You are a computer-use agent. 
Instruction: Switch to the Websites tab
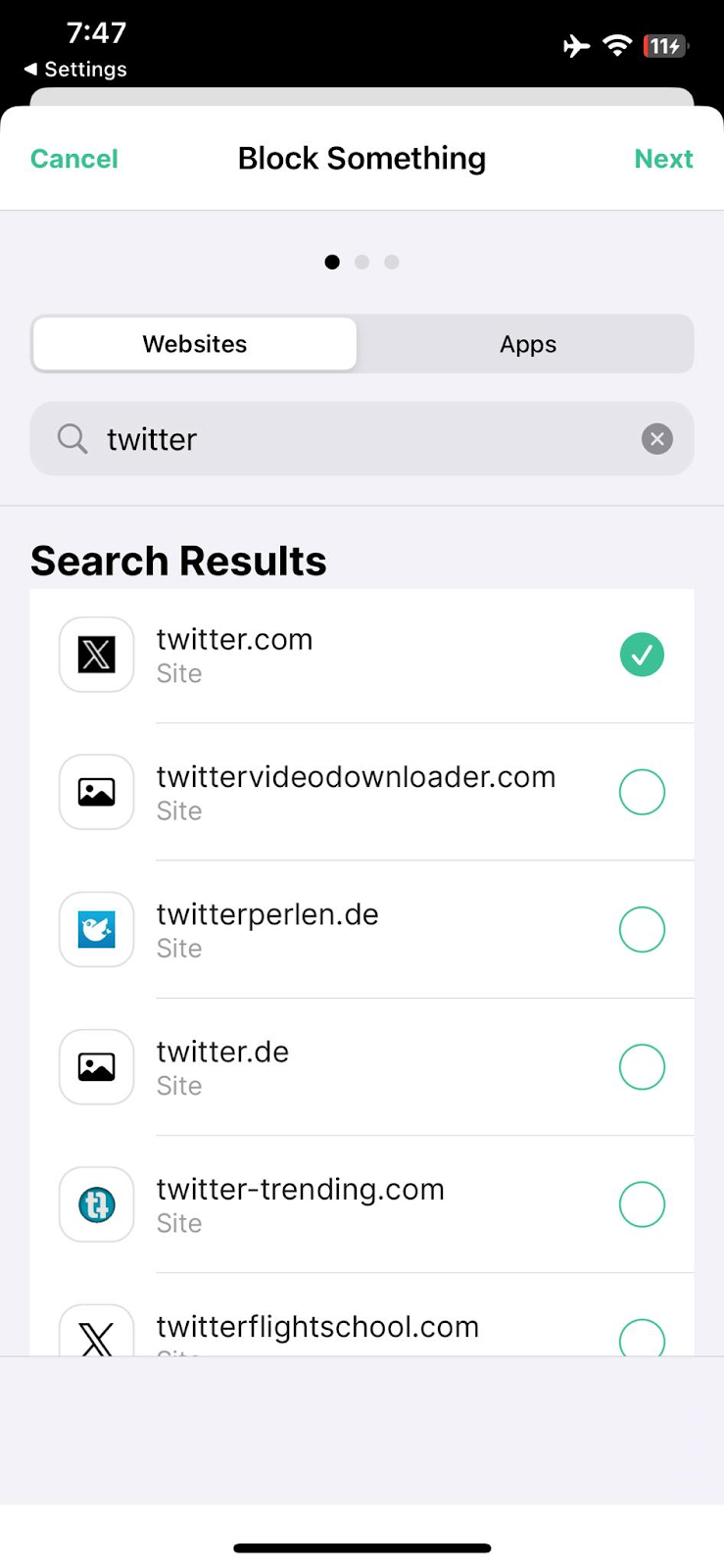coord(194,344)
